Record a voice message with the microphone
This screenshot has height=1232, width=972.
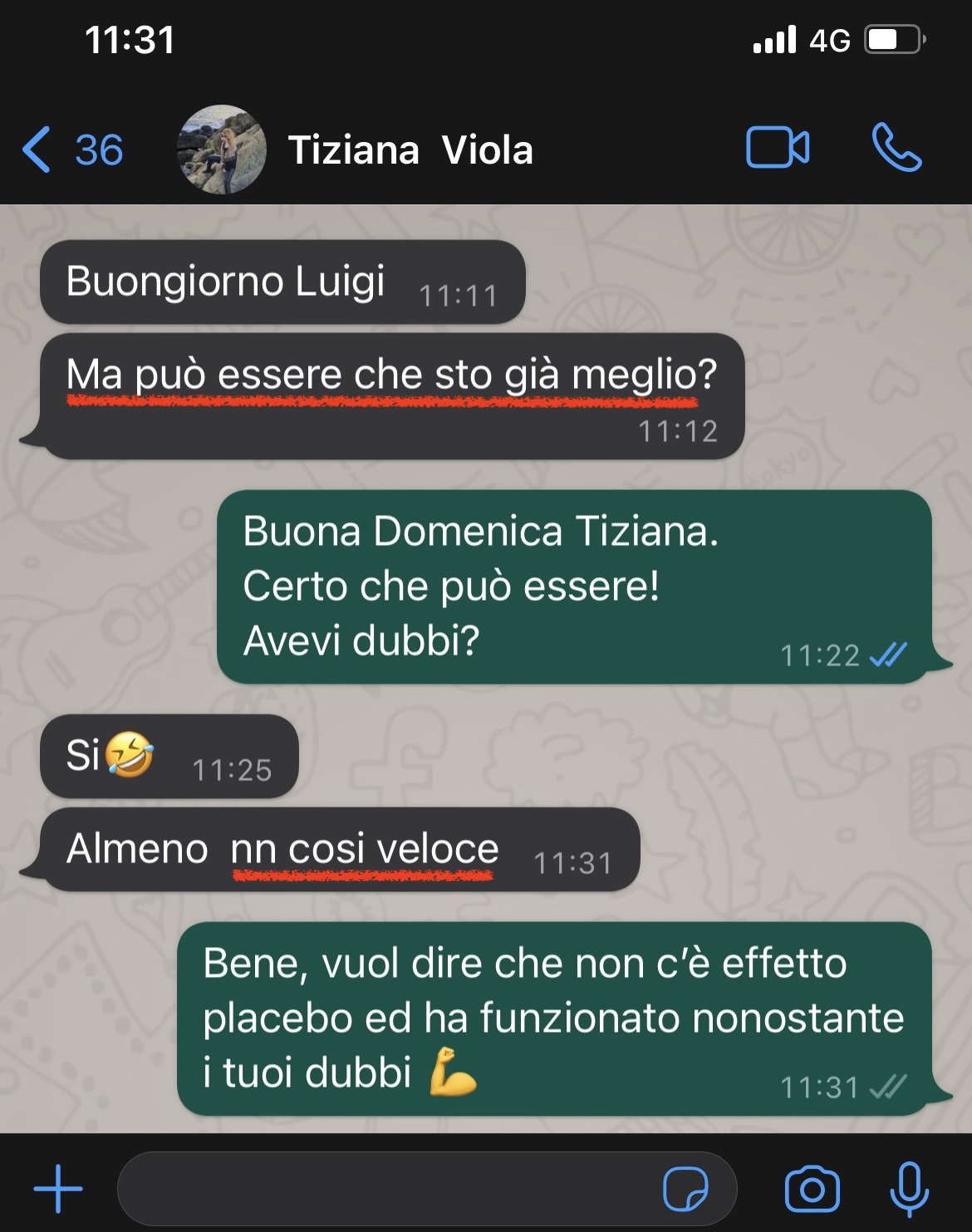pos(909,1189)
